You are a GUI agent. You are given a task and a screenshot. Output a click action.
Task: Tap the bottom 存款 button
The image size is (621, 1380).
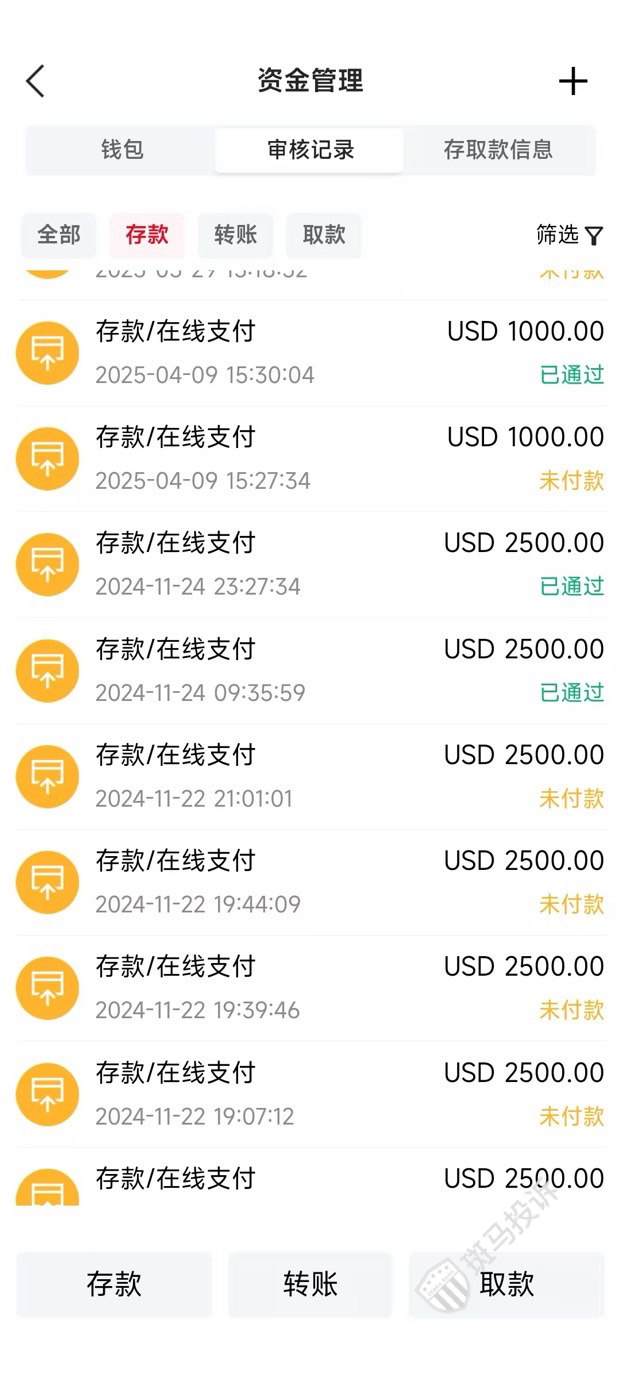coord(114,1284)
